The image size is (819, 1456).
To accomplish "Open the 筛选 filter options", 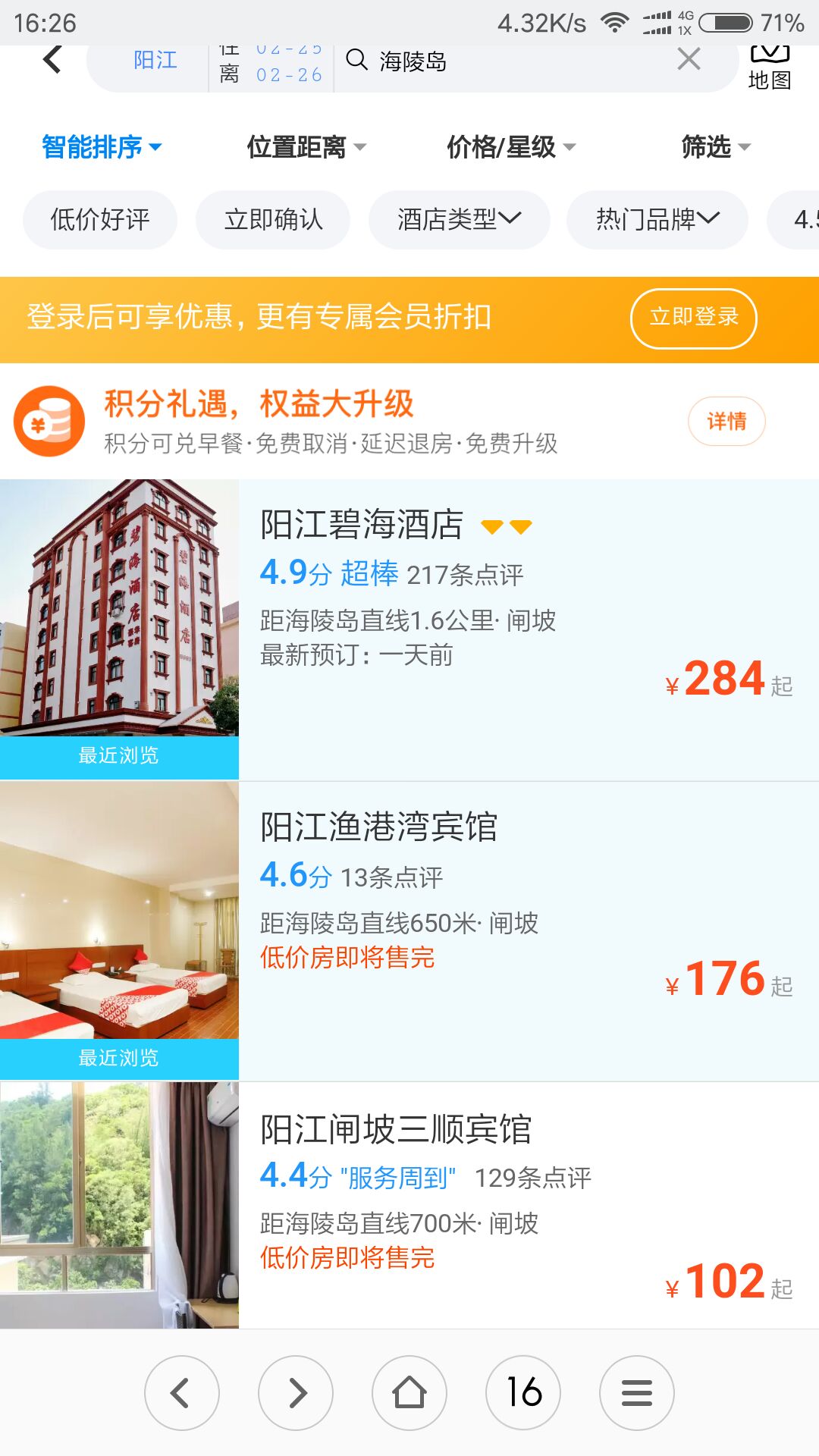I will click(715, 146).
